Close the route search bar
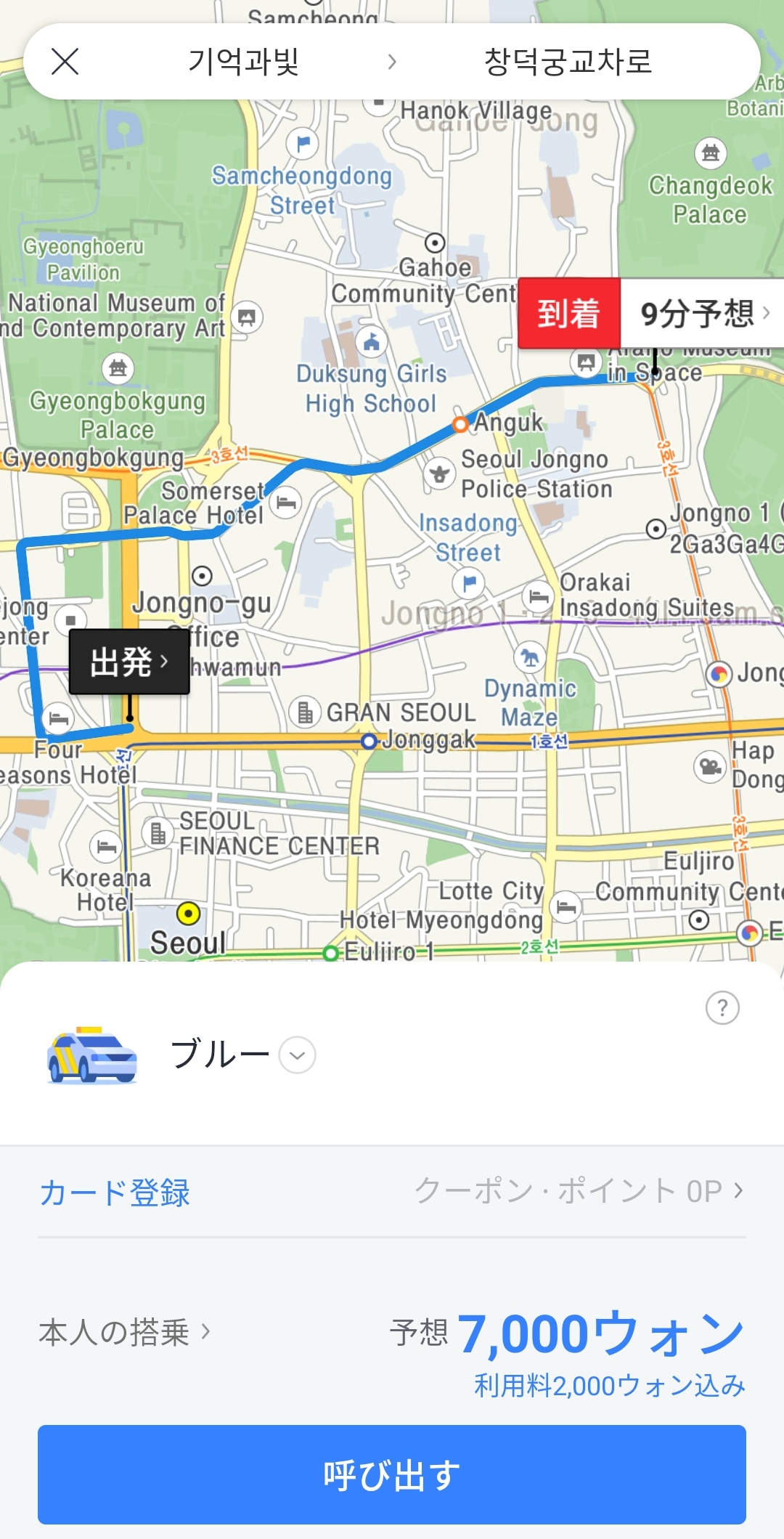The image size is (784, 1539). [65, 62]
